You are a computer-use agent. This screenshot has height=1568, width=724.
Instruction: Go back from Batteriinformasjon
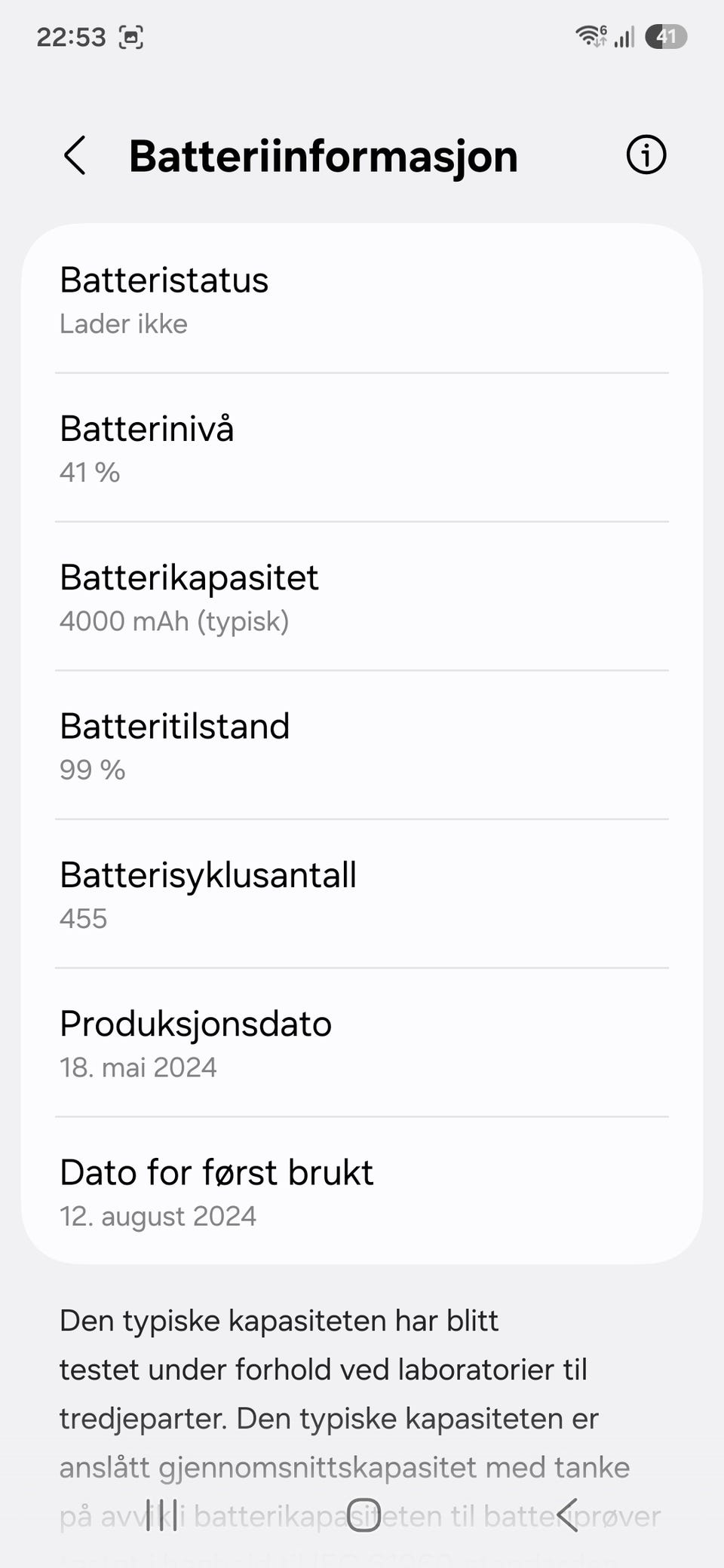pyautogui.click(x=75, y=156)
